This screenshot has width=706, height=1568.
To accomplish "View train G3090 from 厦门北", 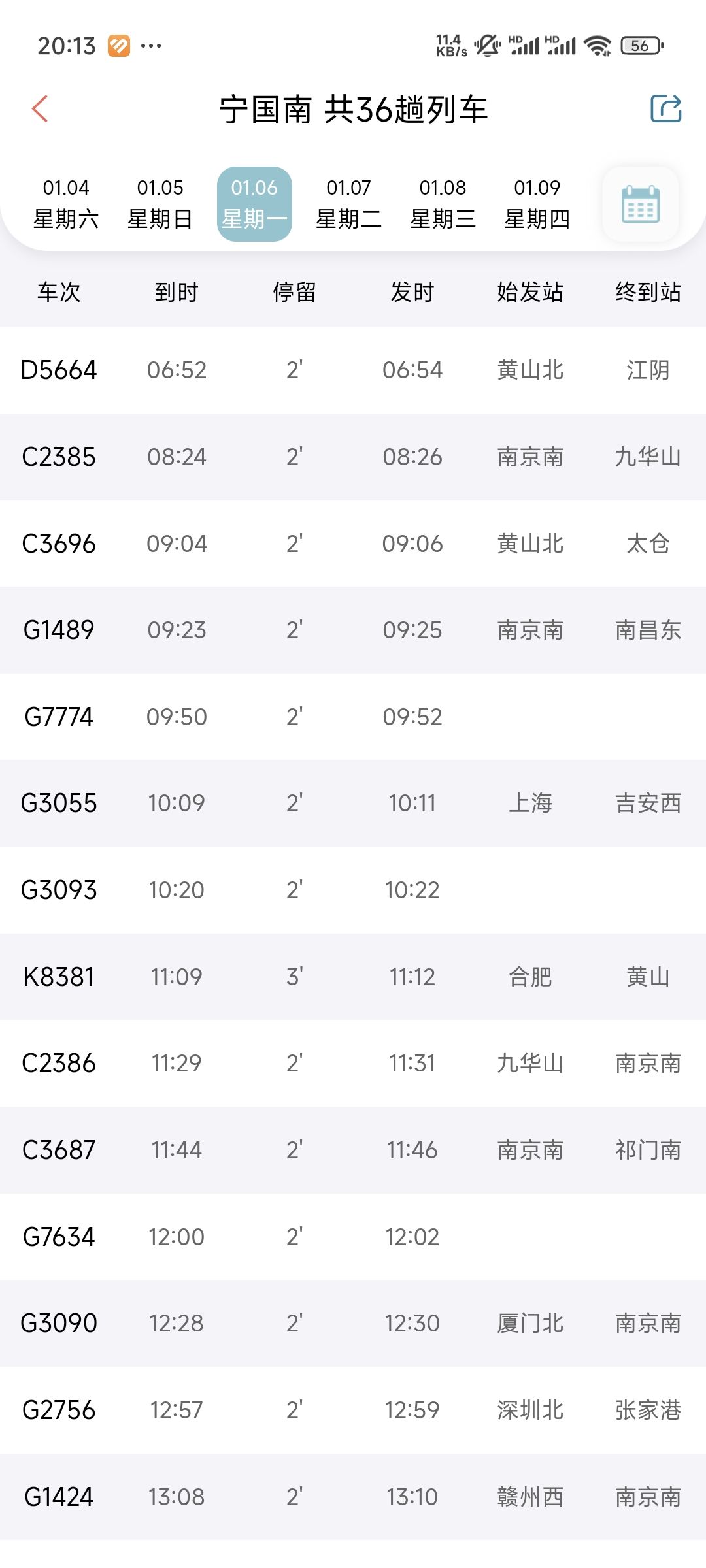I will click(353, 1323).
